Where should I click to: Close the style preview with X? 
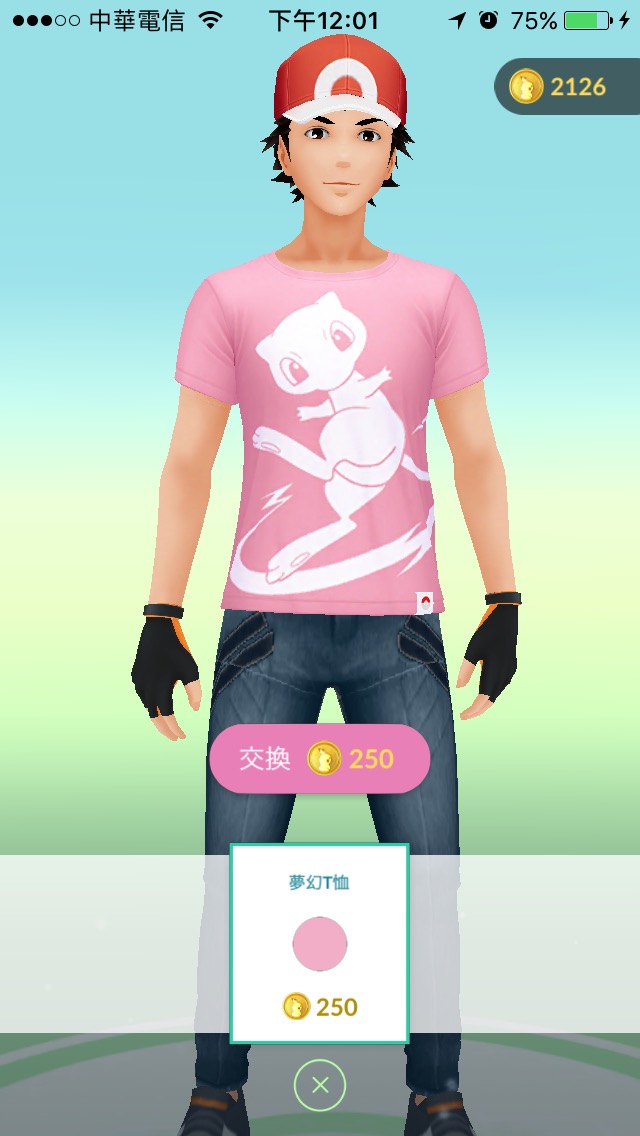[x=320, y=1084]
